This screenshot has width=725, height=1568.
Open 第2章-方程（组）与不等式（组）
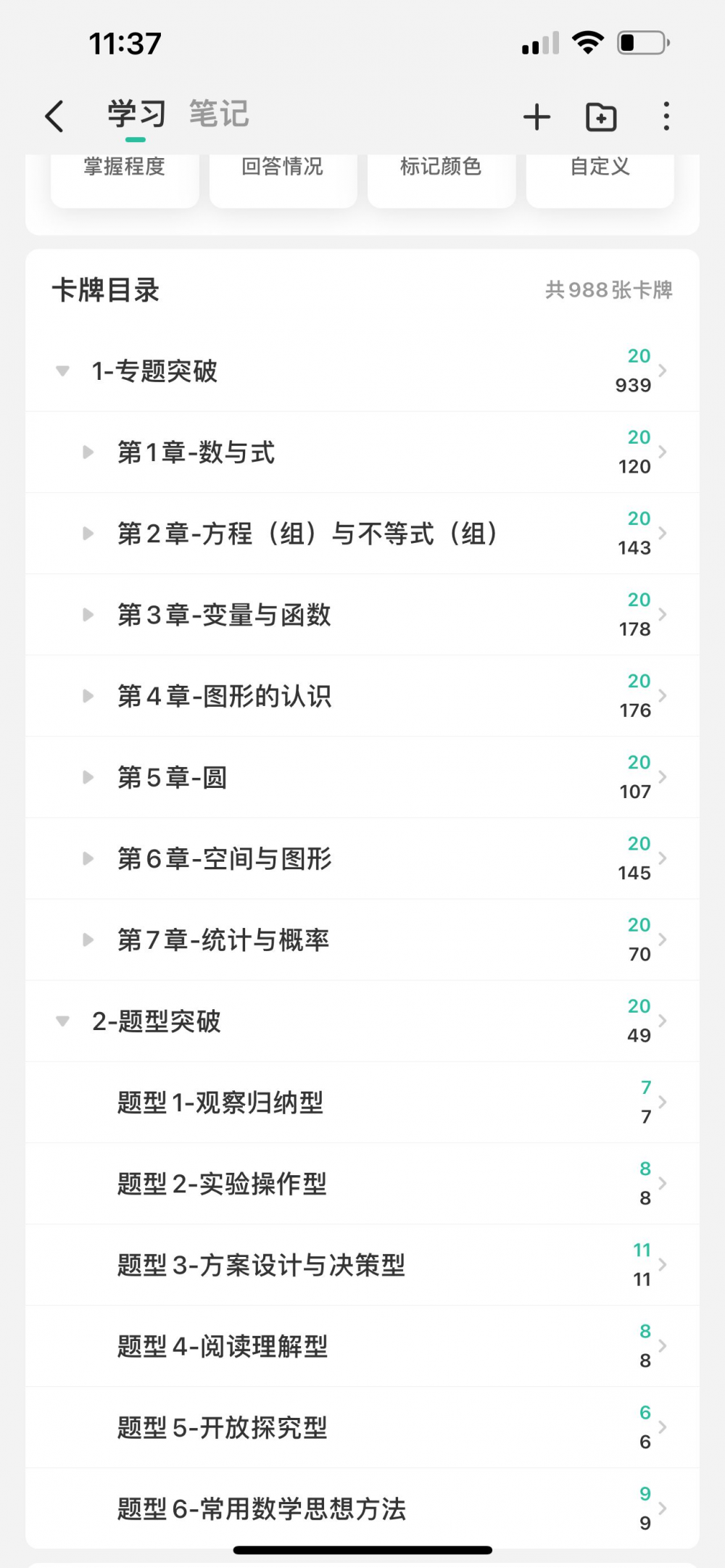(x=362, y=534)
